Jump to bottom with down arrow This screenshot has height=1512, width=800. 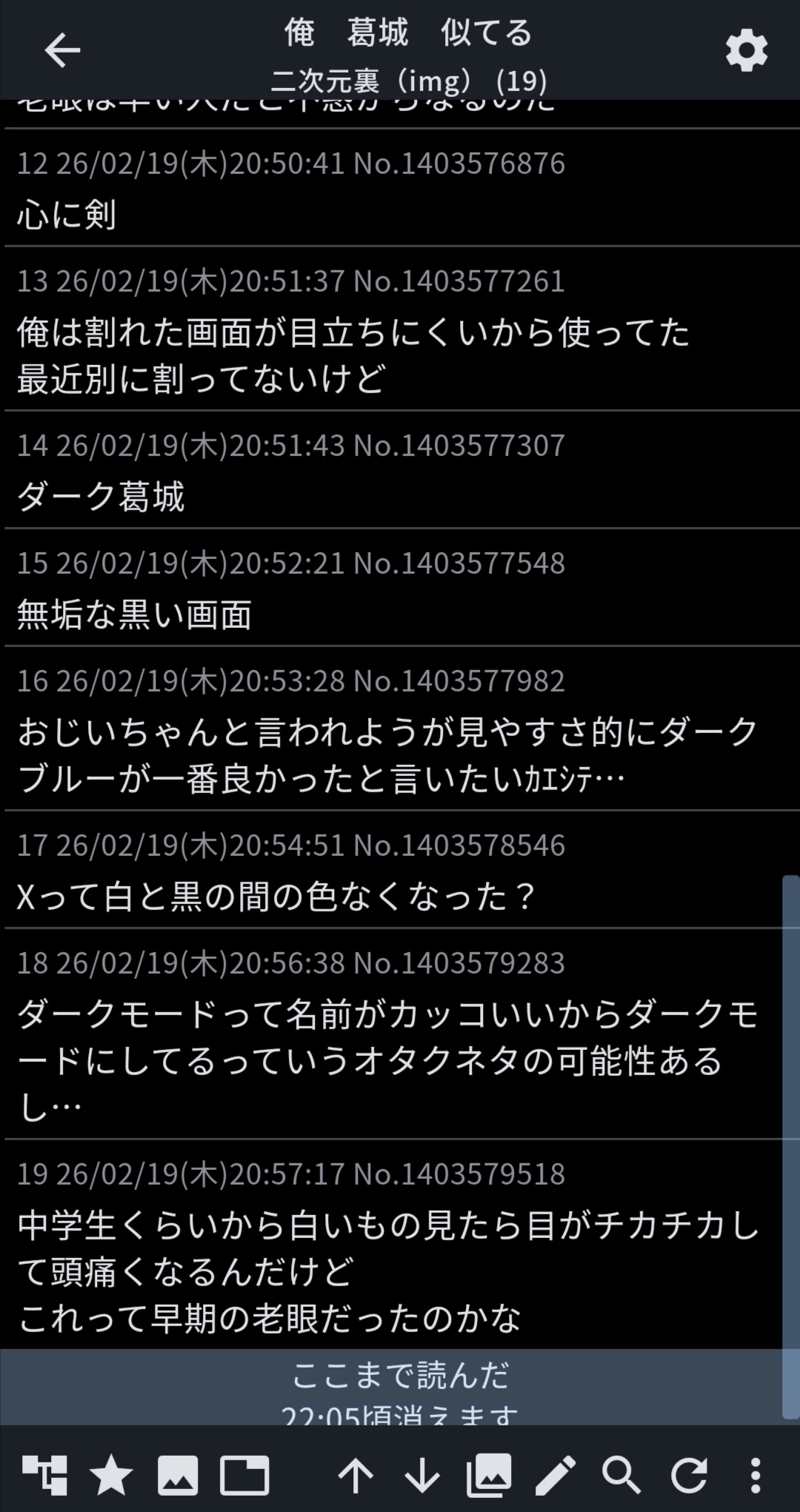pos(422,1475)
